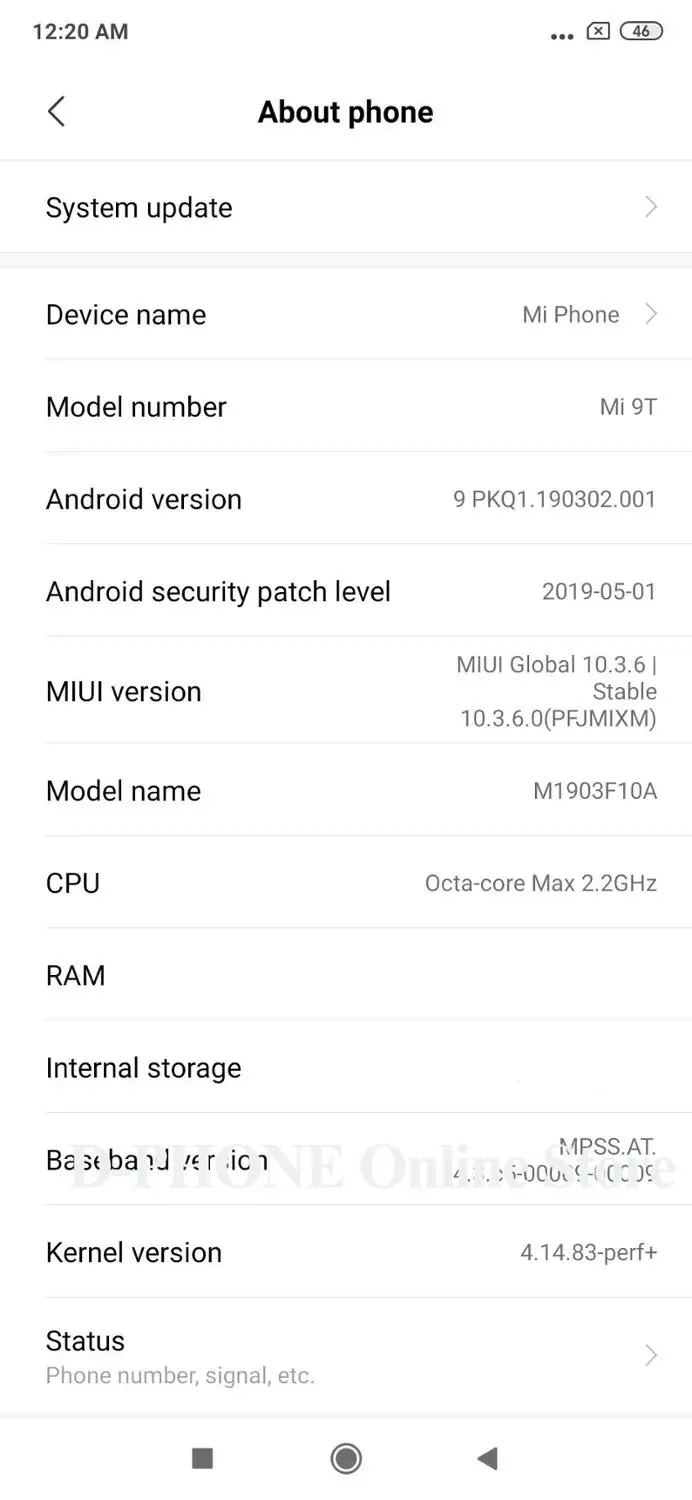
Task: Open recent apps with the square button
Action: (202, 1459)
